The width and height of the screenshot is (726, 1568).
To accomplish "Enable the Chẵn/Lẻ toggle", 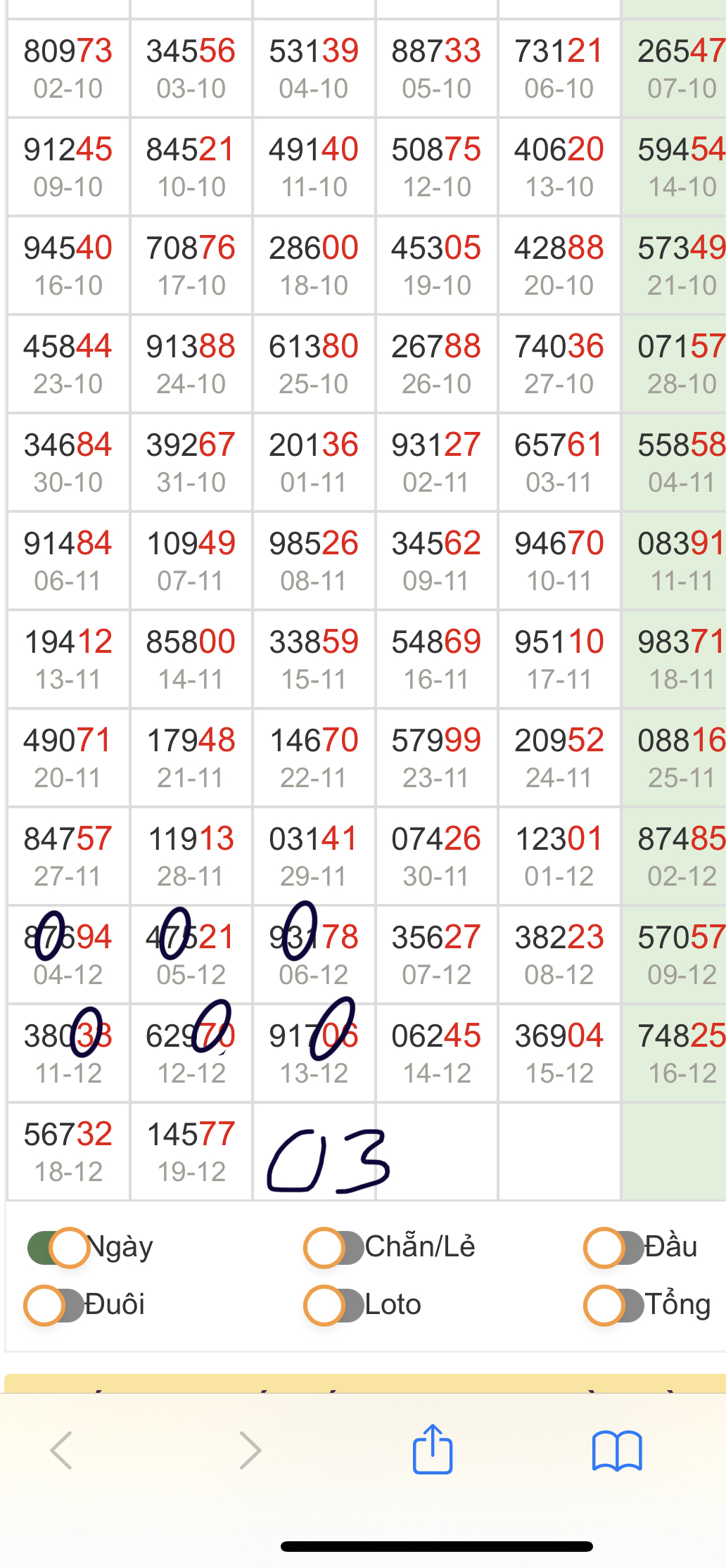I will pyautogui.click(x=334, y=1248).
